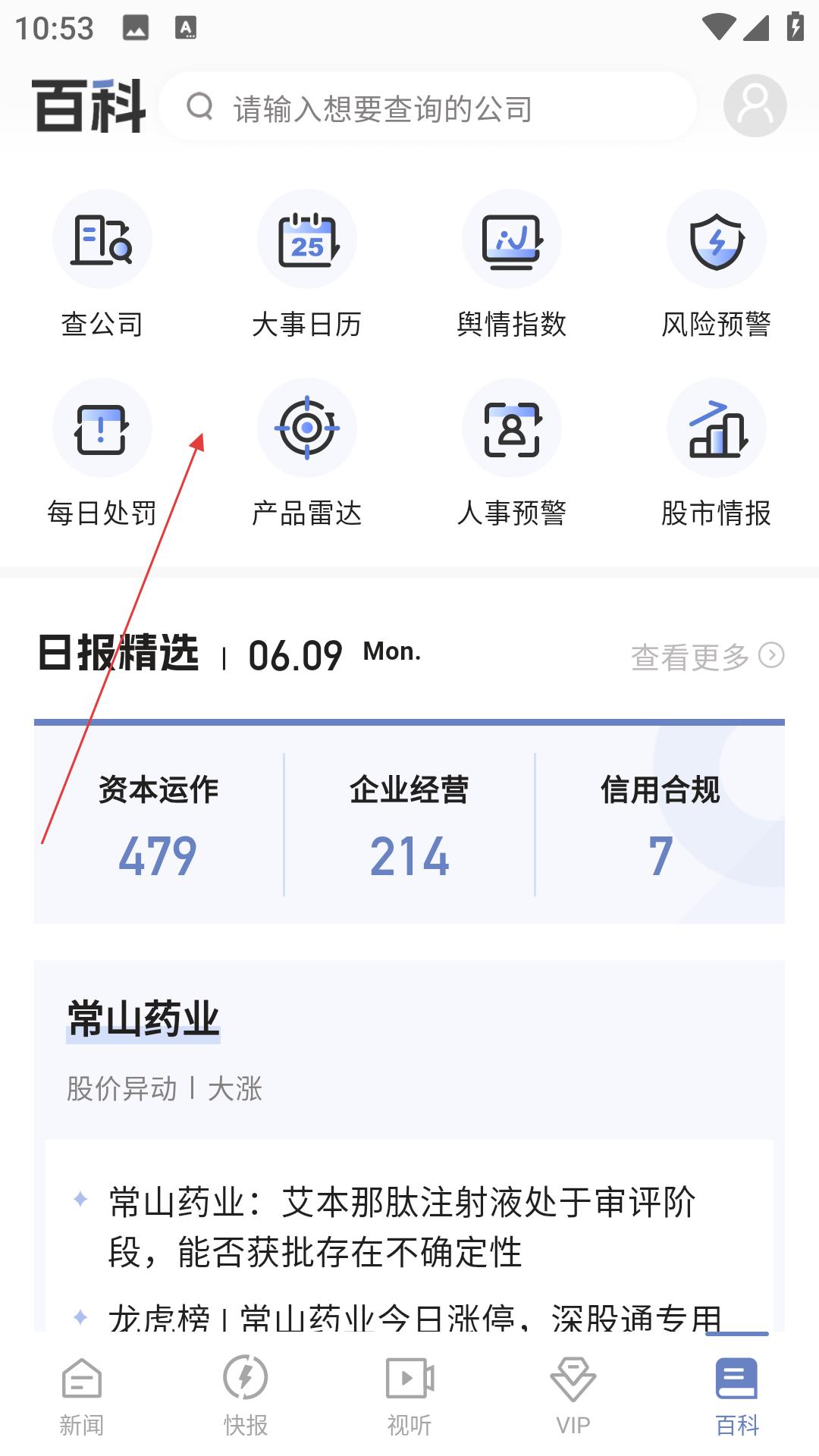819x1456 pixels.
Task: Switch to the 新闻 tab
Action: tap(82, 1396)
